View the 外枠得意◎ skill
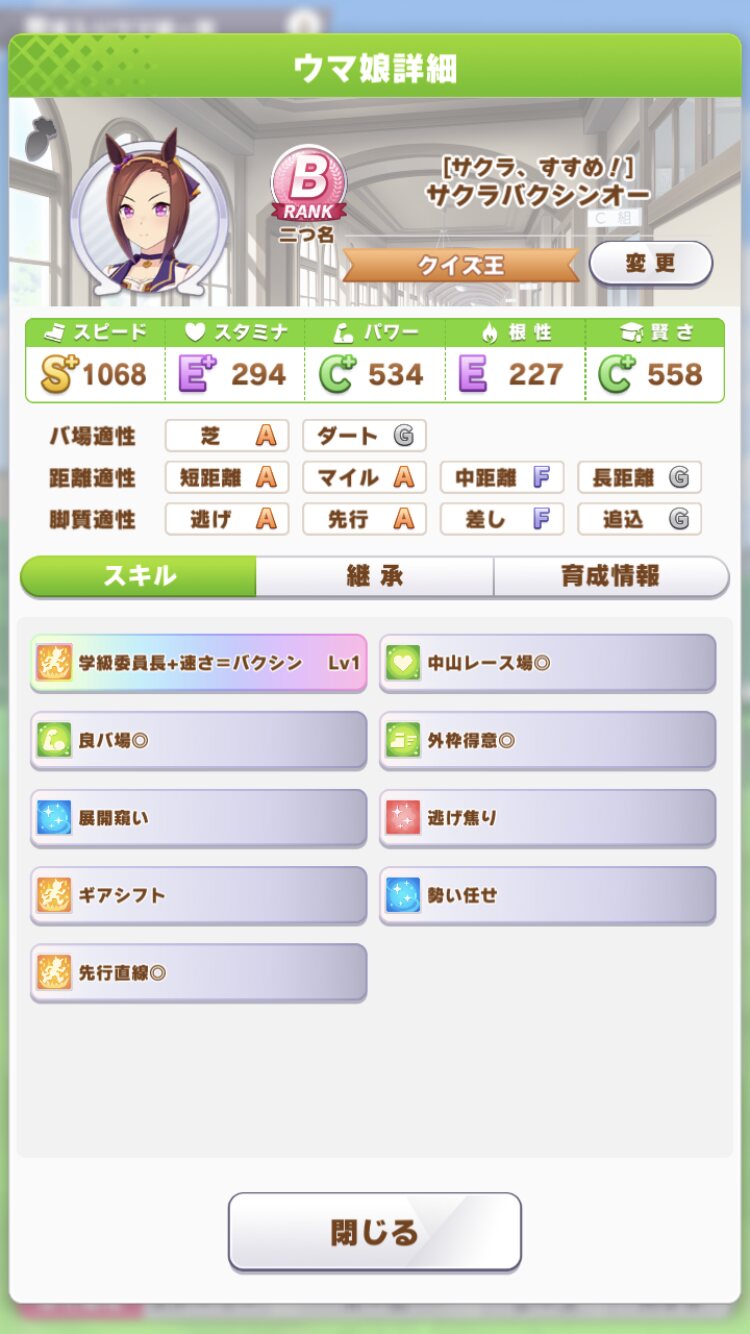 click(x=547, y=740)
